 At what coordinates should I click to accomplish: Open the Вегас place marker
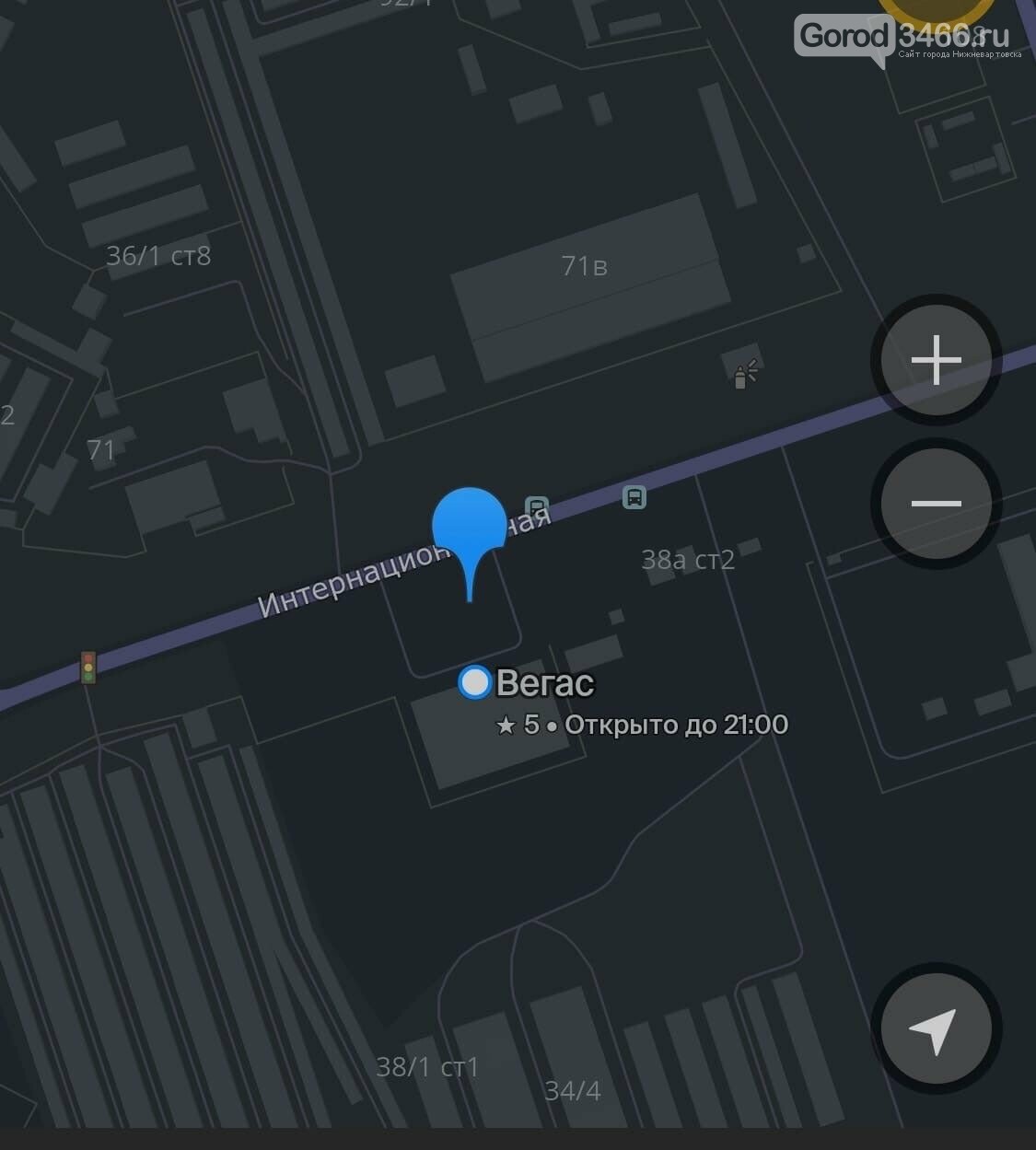[x=475, y=683]
